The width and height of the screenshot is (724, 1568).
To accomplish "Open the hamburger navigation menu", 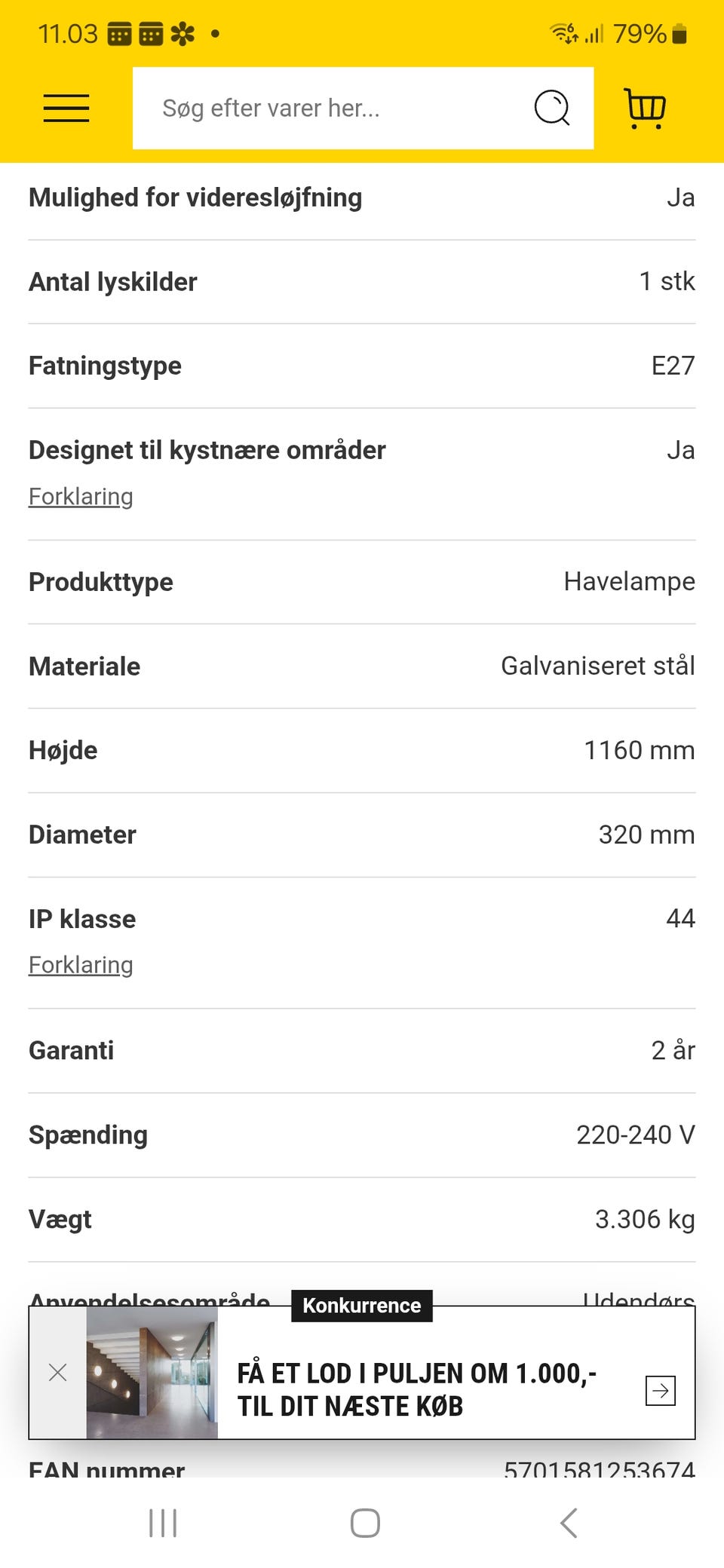I will [x=66, y=108].
